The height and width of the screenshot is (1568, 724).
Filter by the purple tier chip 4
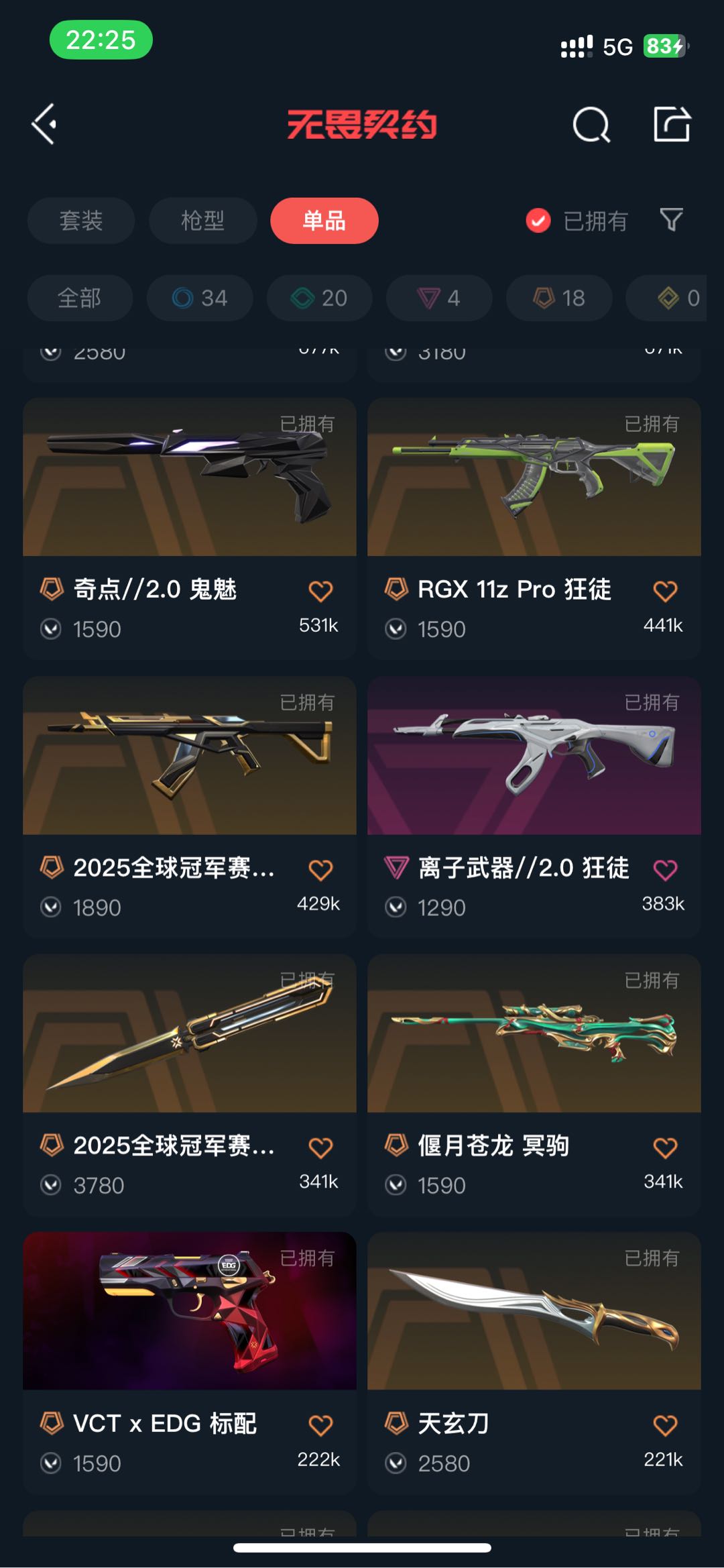[439, 298]
